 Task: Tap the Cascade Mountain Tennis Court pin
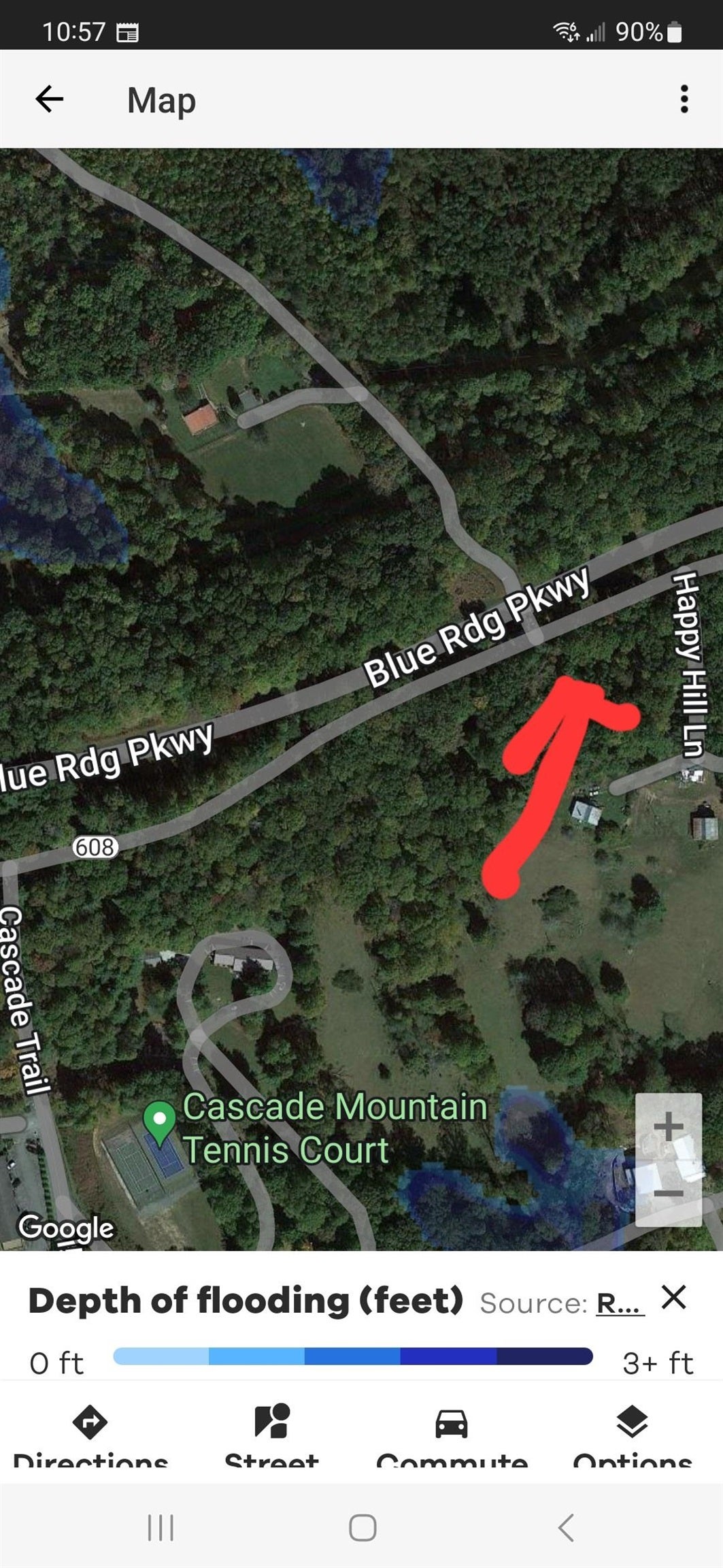(x=160, y=1122)
